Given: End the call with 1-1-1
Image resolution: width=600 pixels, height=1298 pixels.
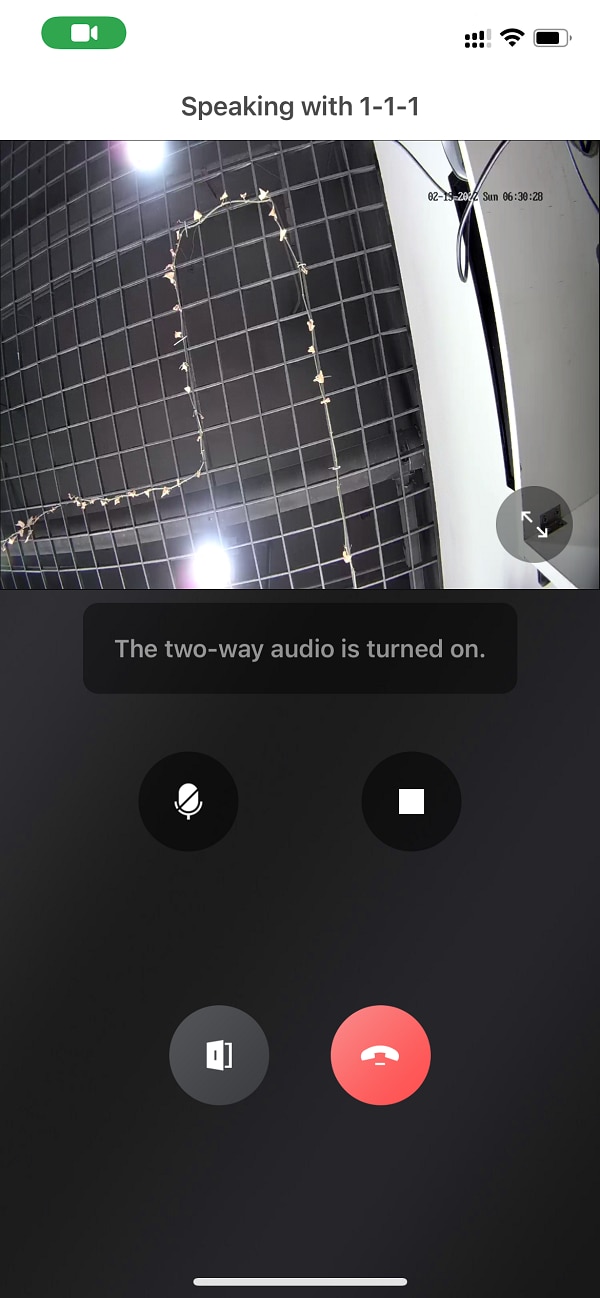Looking at the screenshot, I should (380, 1055).
